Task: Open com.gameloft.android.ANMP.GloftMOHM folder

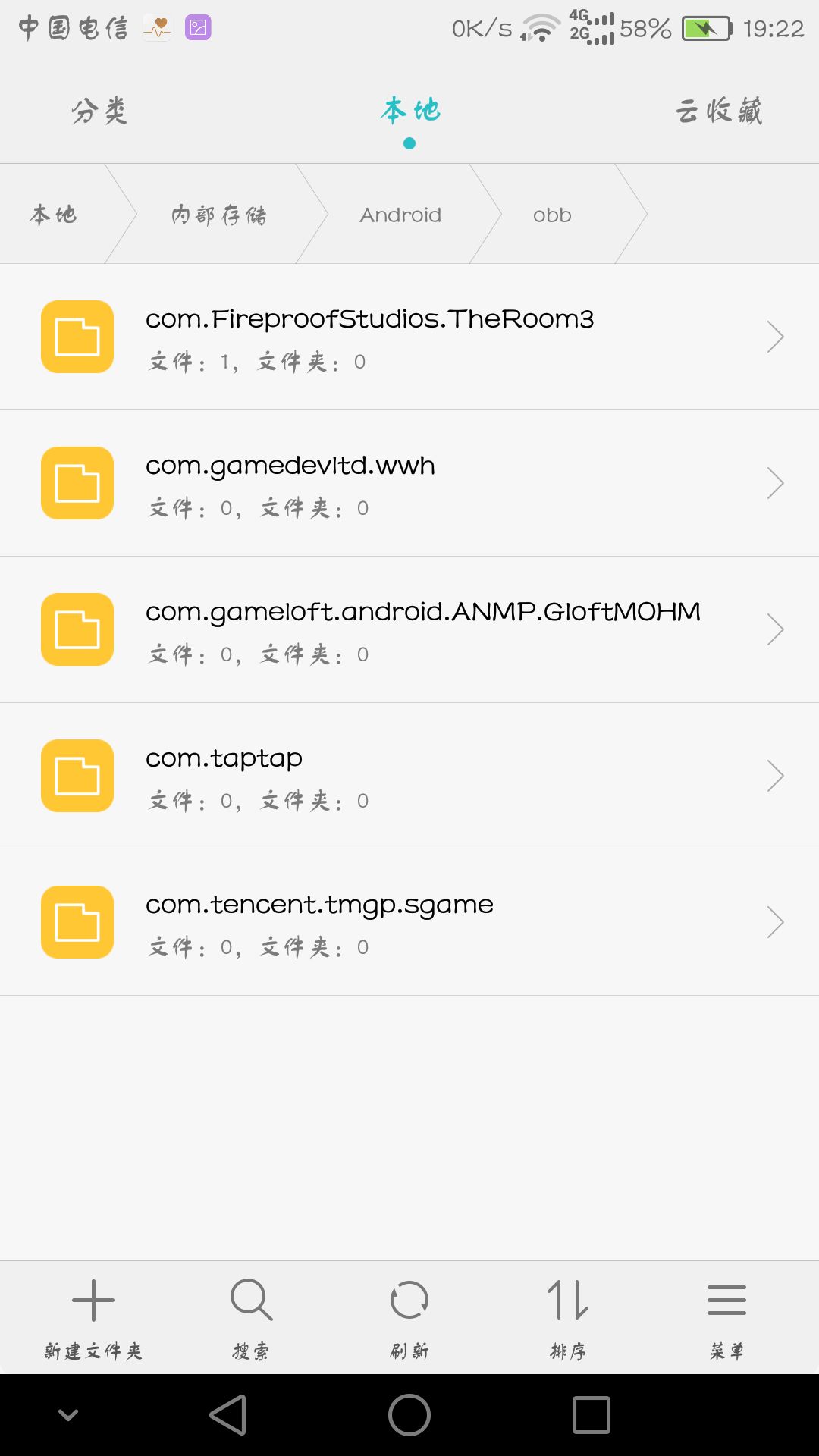Action: [409, 630]
